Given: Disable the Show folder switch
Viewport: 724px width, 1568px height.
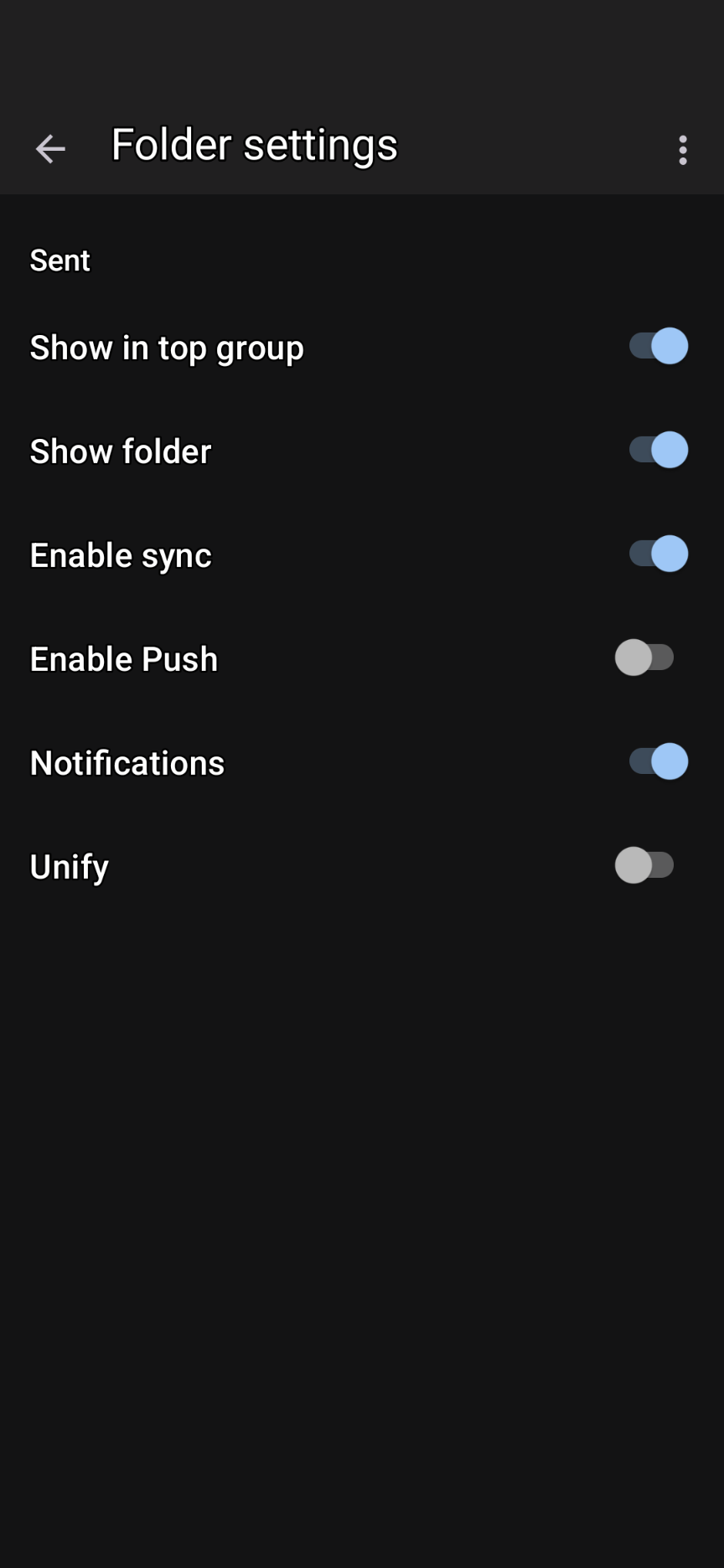Looking at the screenshot, I should [658, 450].
